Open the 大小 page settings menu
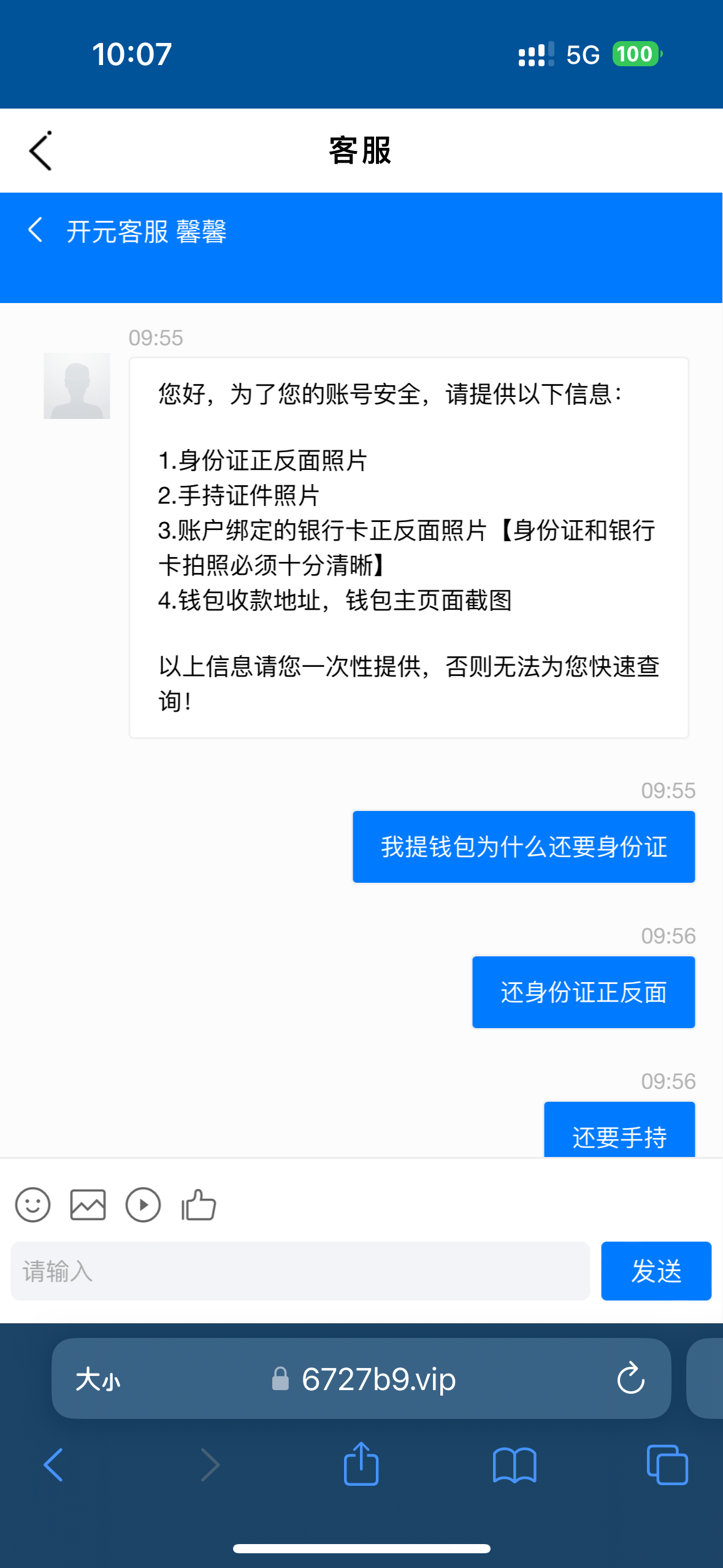 (98, 1380)
